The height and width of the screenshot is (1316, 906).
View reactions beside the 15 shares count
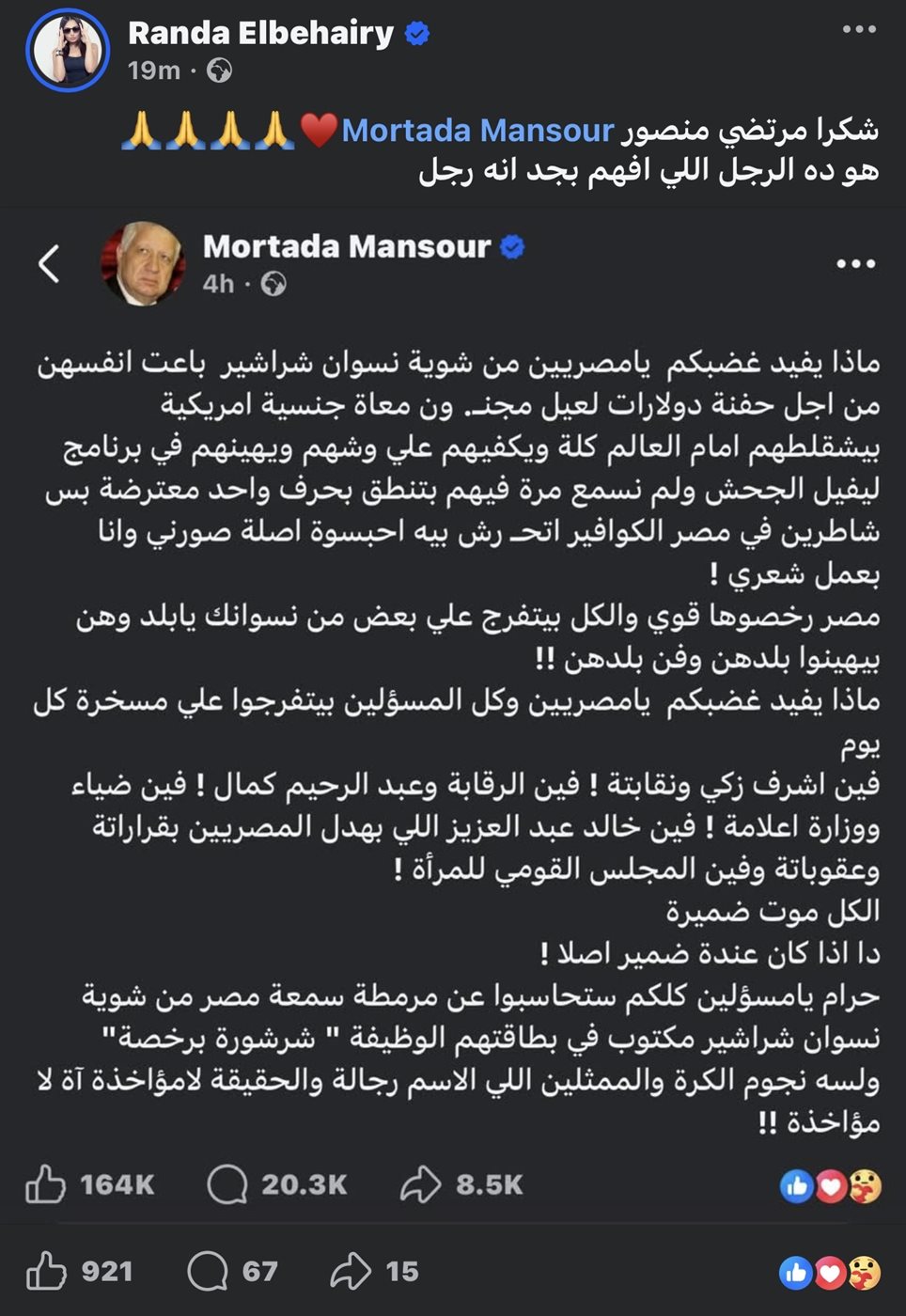click(x=830, y=1274)
